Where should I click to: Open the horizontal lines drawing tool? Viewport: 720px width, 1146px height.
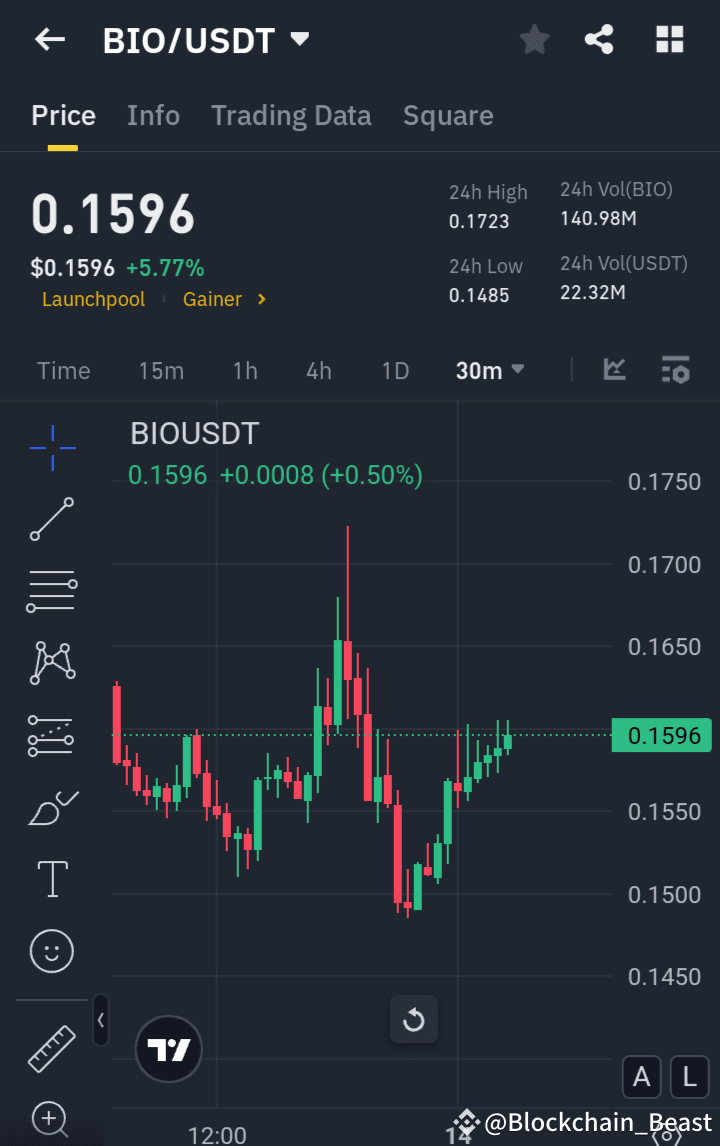click(50, 591)
